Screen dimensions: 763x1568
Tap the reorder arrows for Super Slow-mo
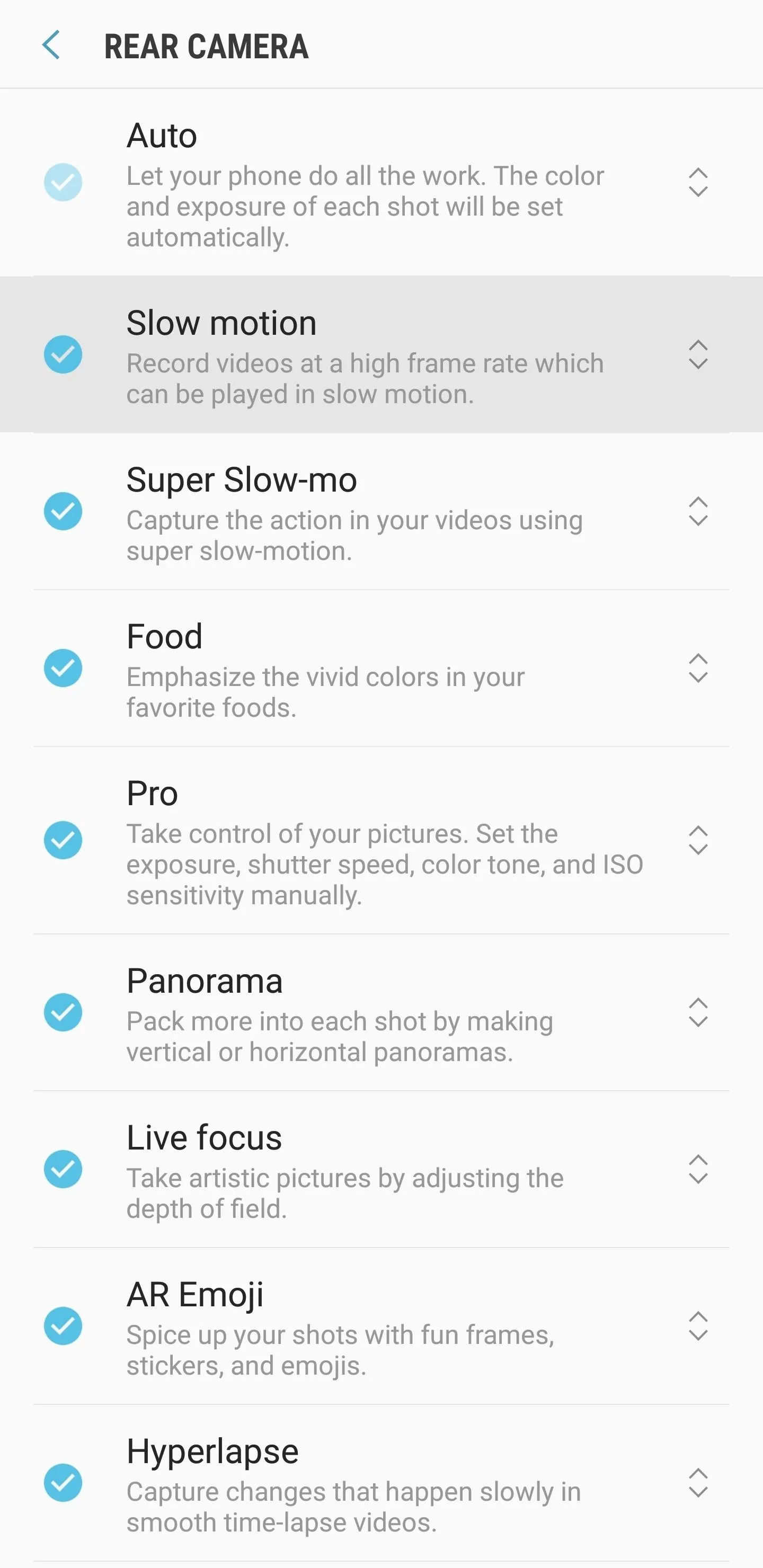(698, 511)
